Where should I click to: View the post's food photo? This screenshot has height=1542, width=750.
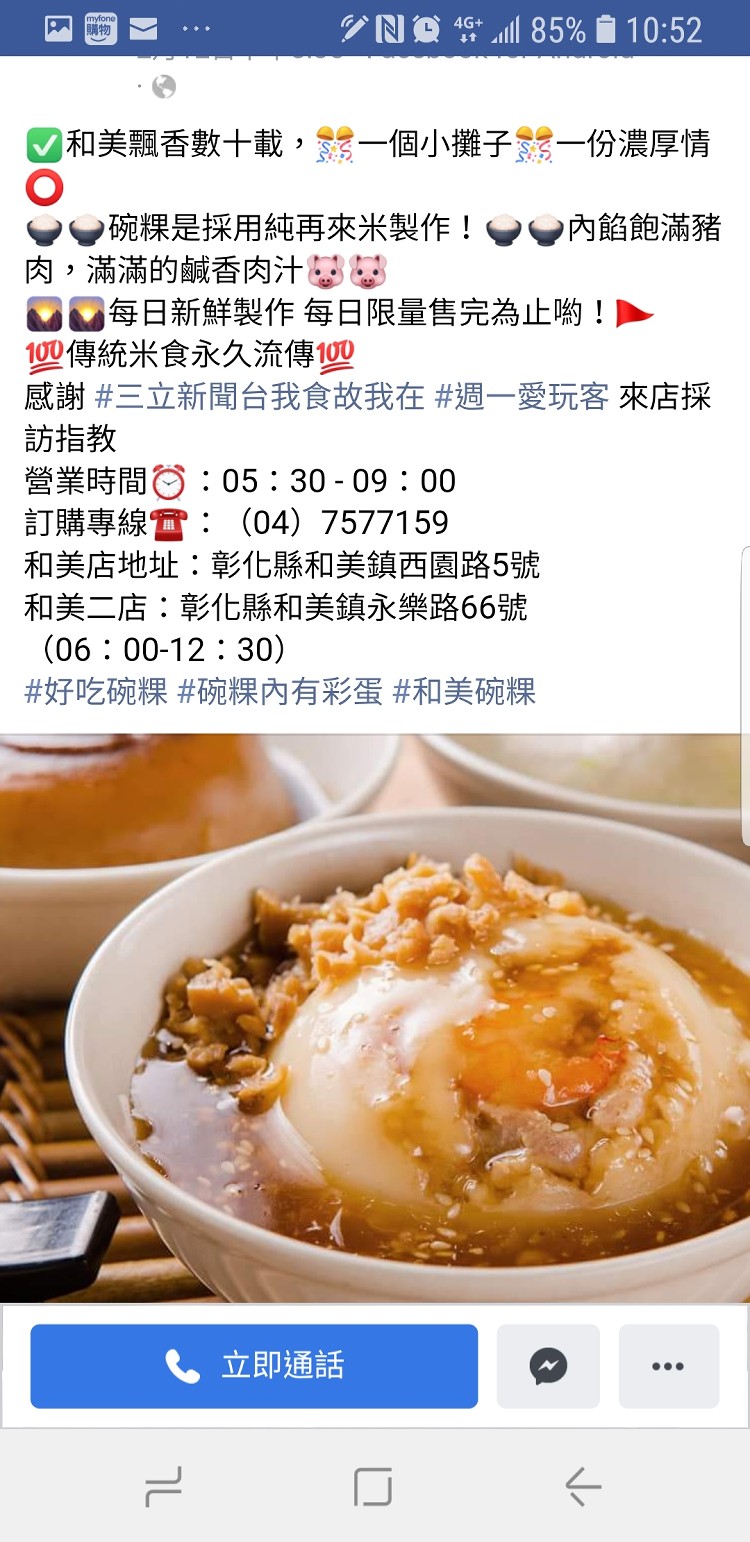coord(375,1020)
